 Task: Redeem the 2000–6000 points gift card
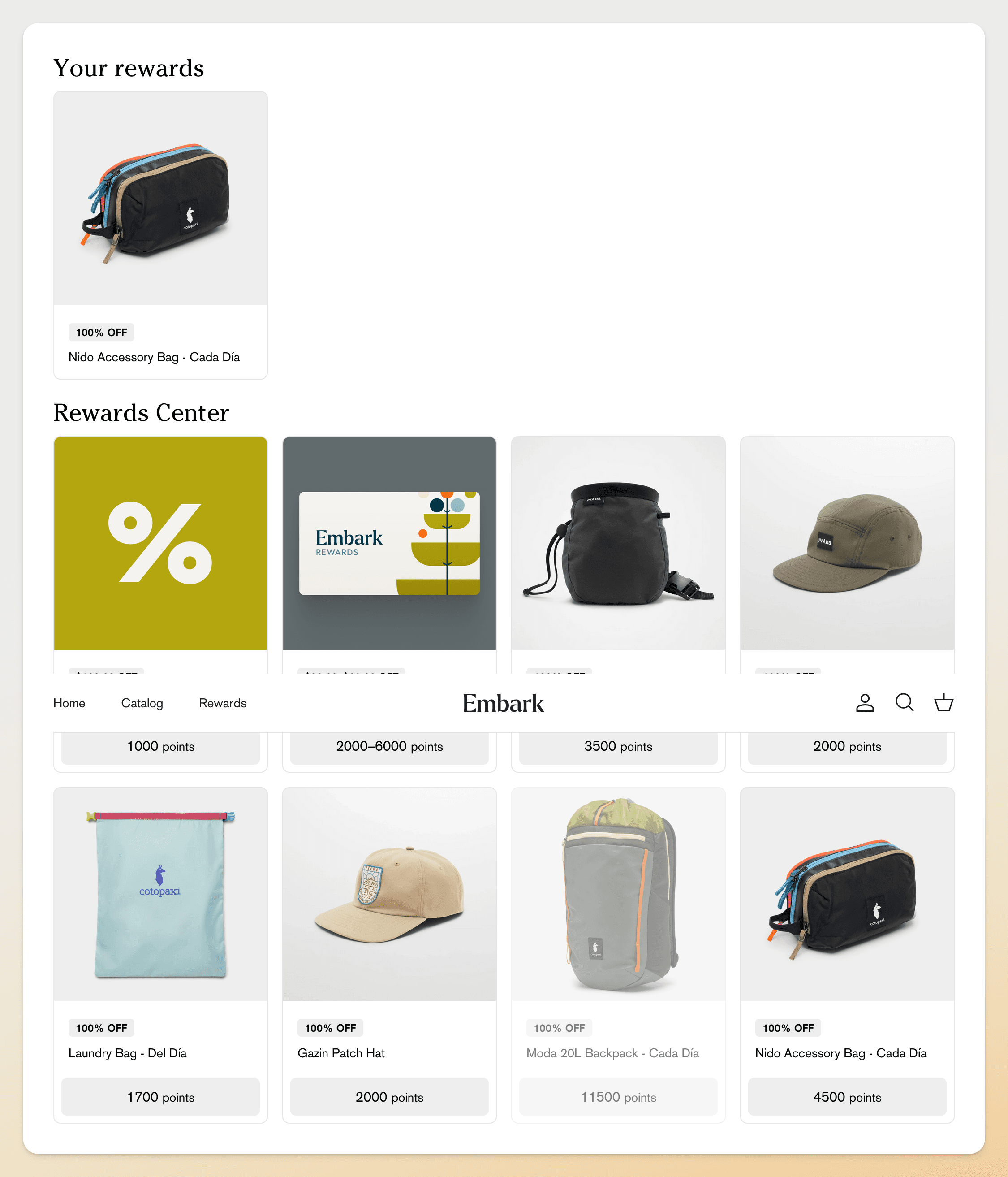(x=389, y=747)
